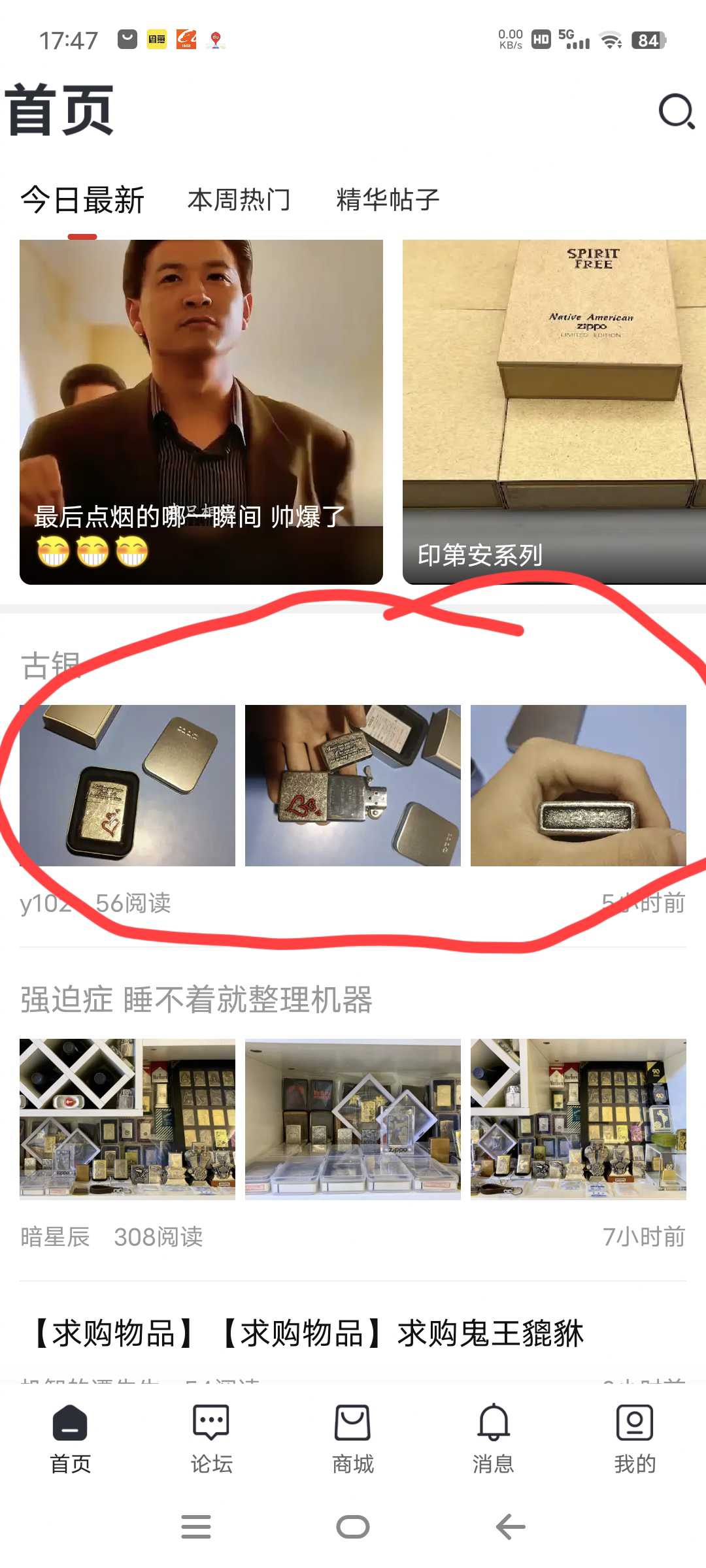Open the 求购鬼王貔貅 post

[x=307, y=1333]
